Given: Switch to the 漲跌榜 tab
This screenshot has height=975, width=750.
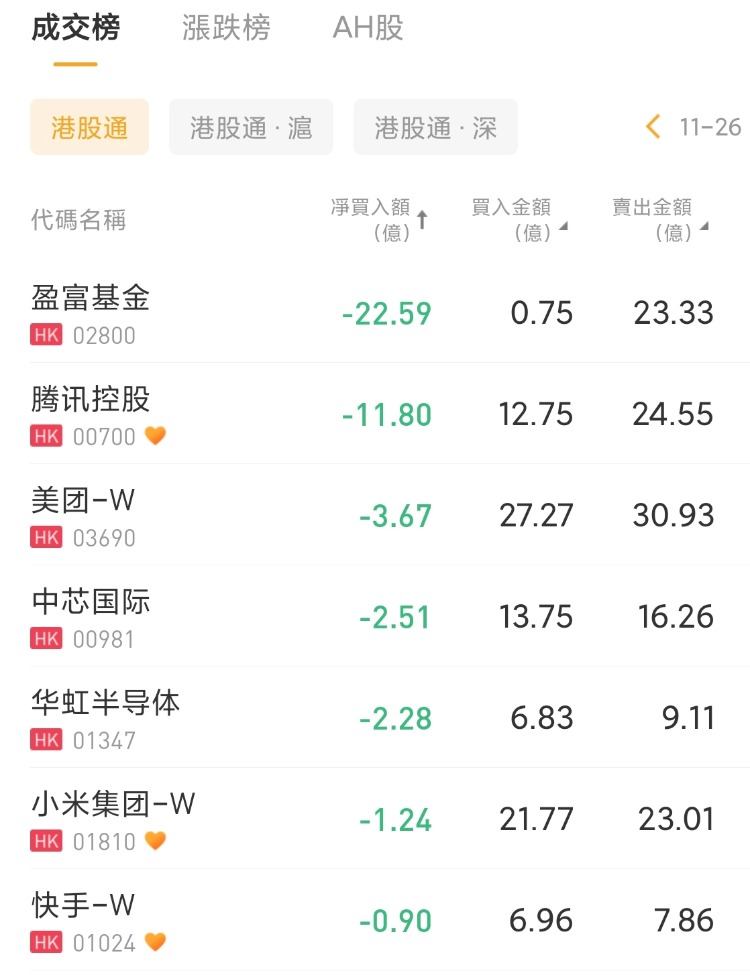Looking at the screenshot, I should click(226, 28).
